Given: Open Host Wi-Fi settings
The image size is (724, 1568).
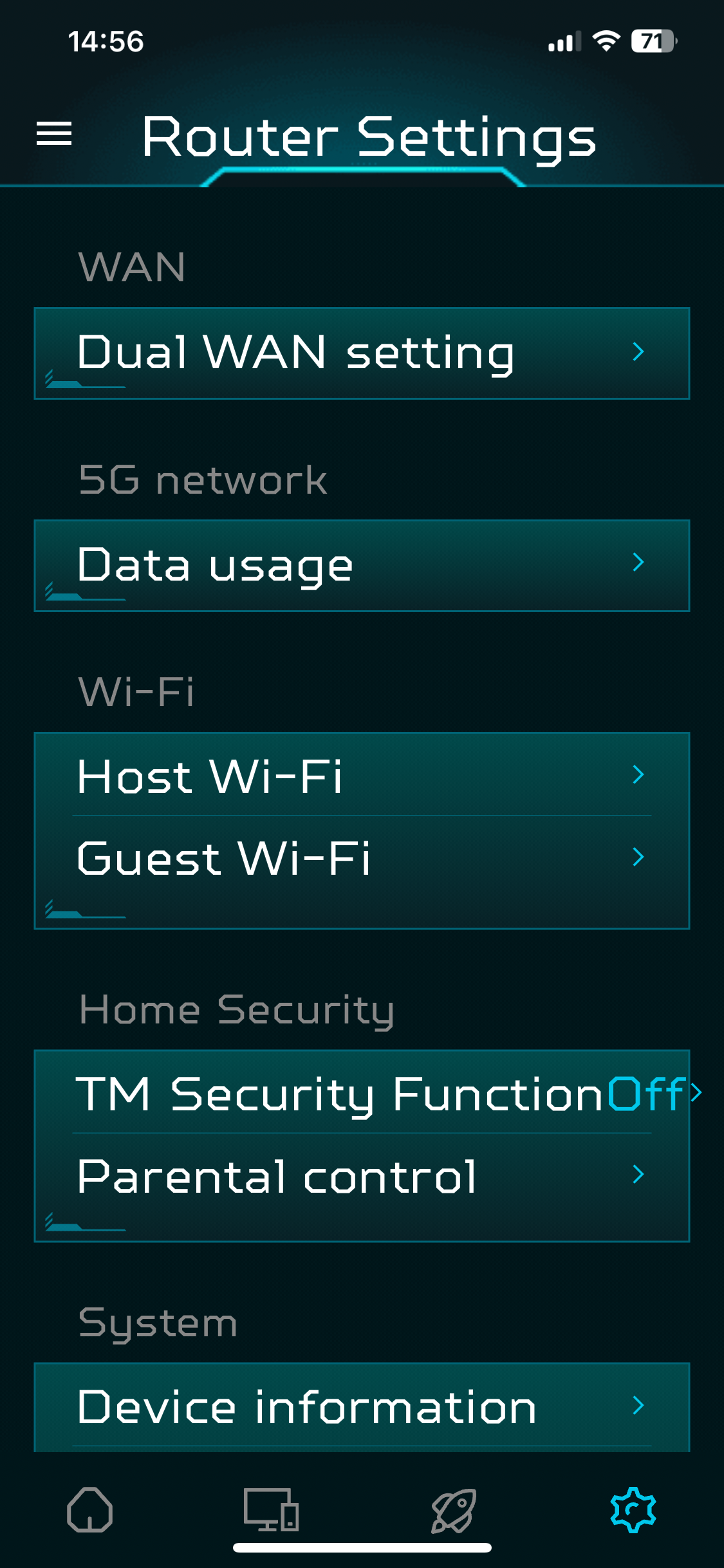Looking at the screenshot, I should (x=361, y=775).
